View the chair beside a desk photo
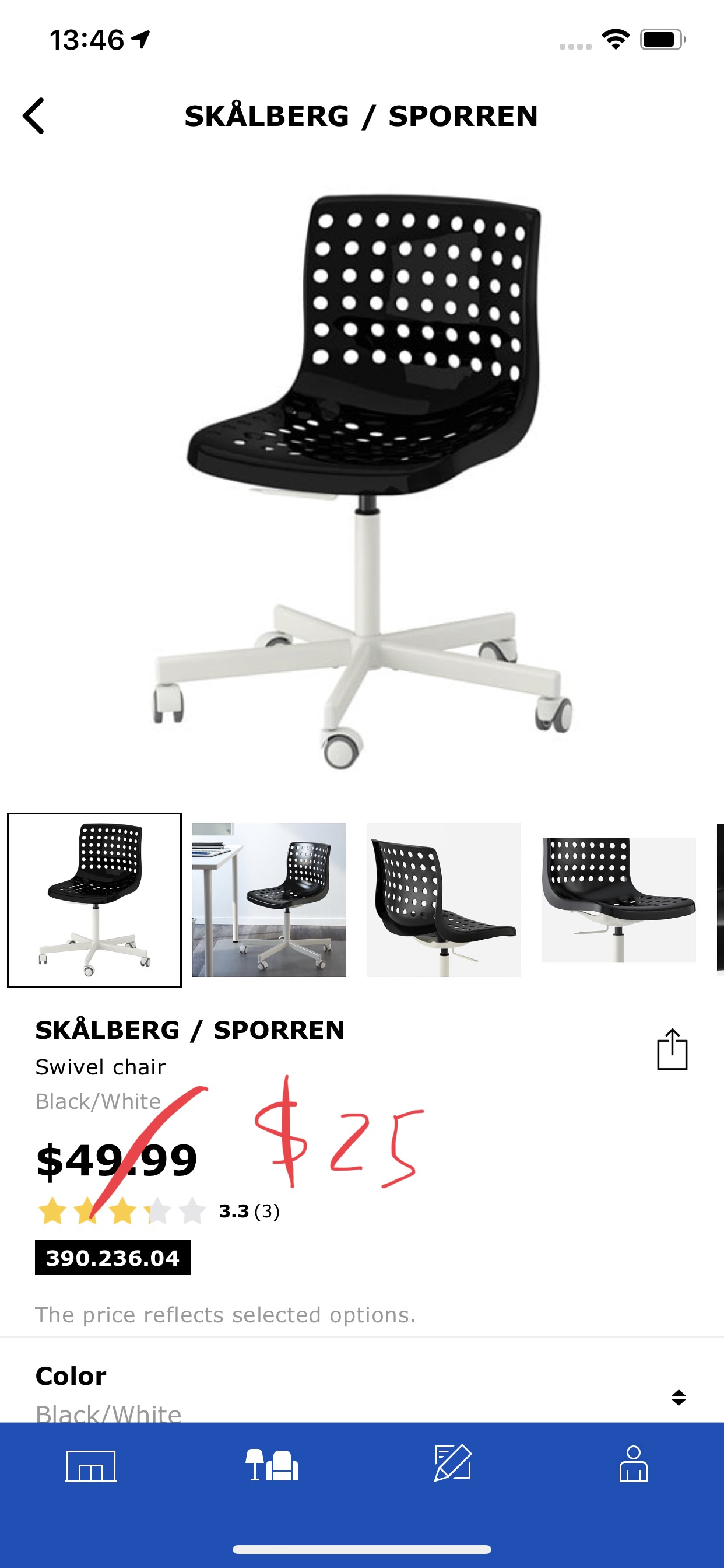724x1568 pixels. click(269, 900)
